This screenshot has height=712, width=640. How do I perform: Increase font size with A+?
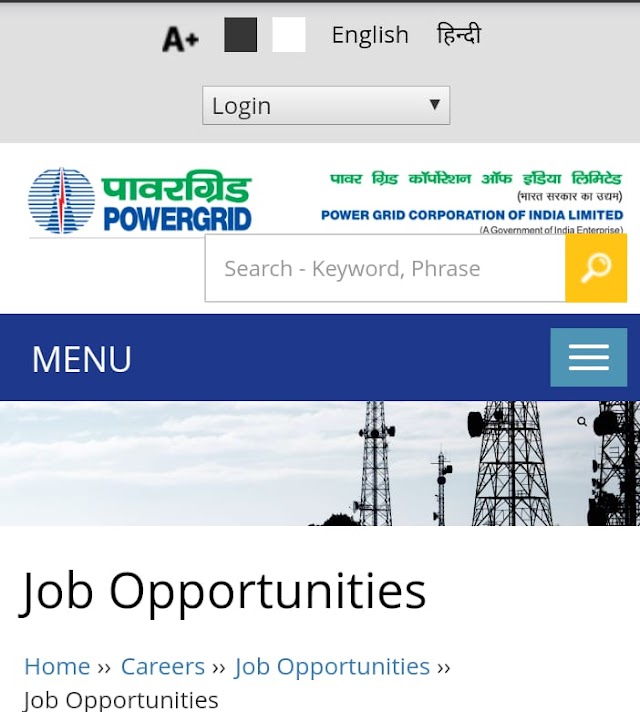click(180, 38)
